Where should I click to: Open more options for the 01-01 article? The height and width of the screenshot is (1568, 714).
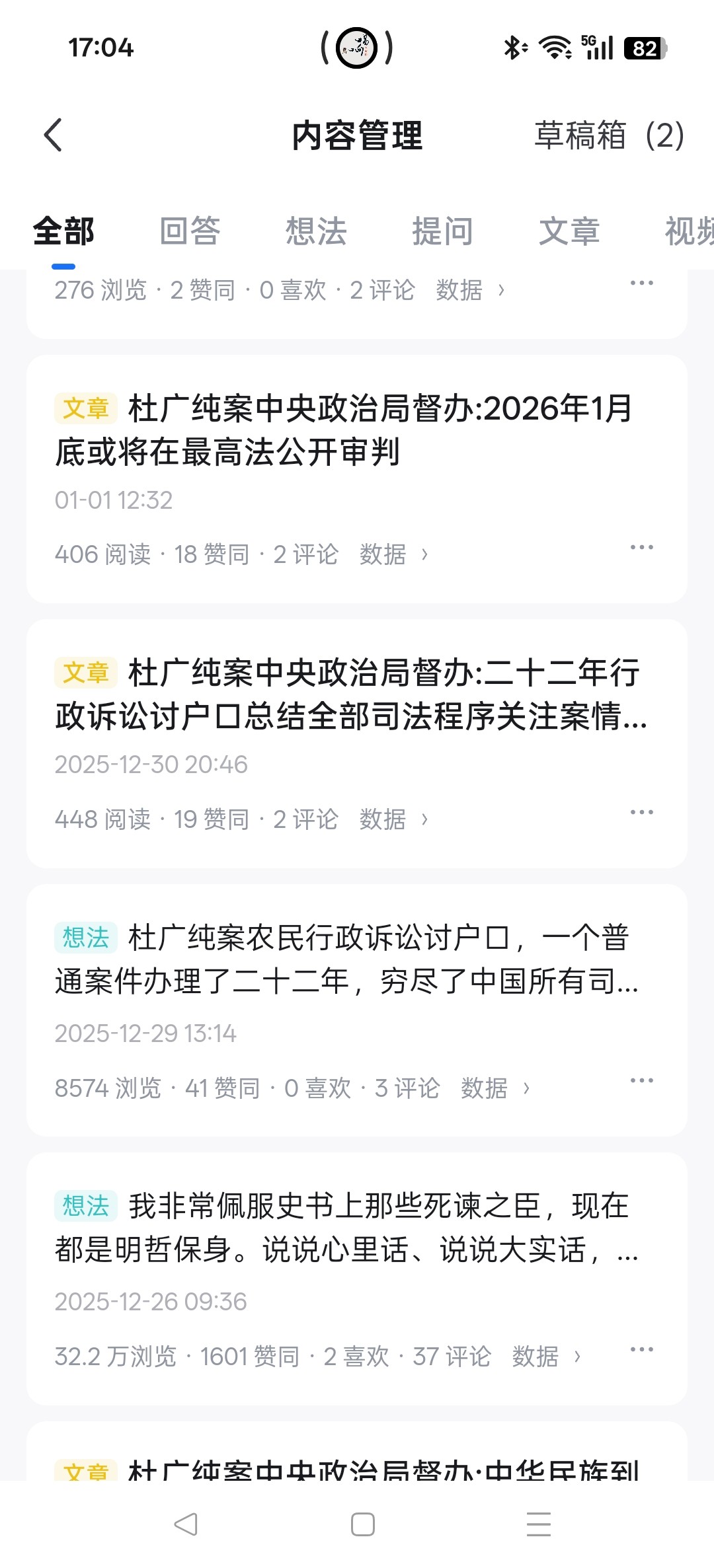pyautogui.click(x=643, y=547)
